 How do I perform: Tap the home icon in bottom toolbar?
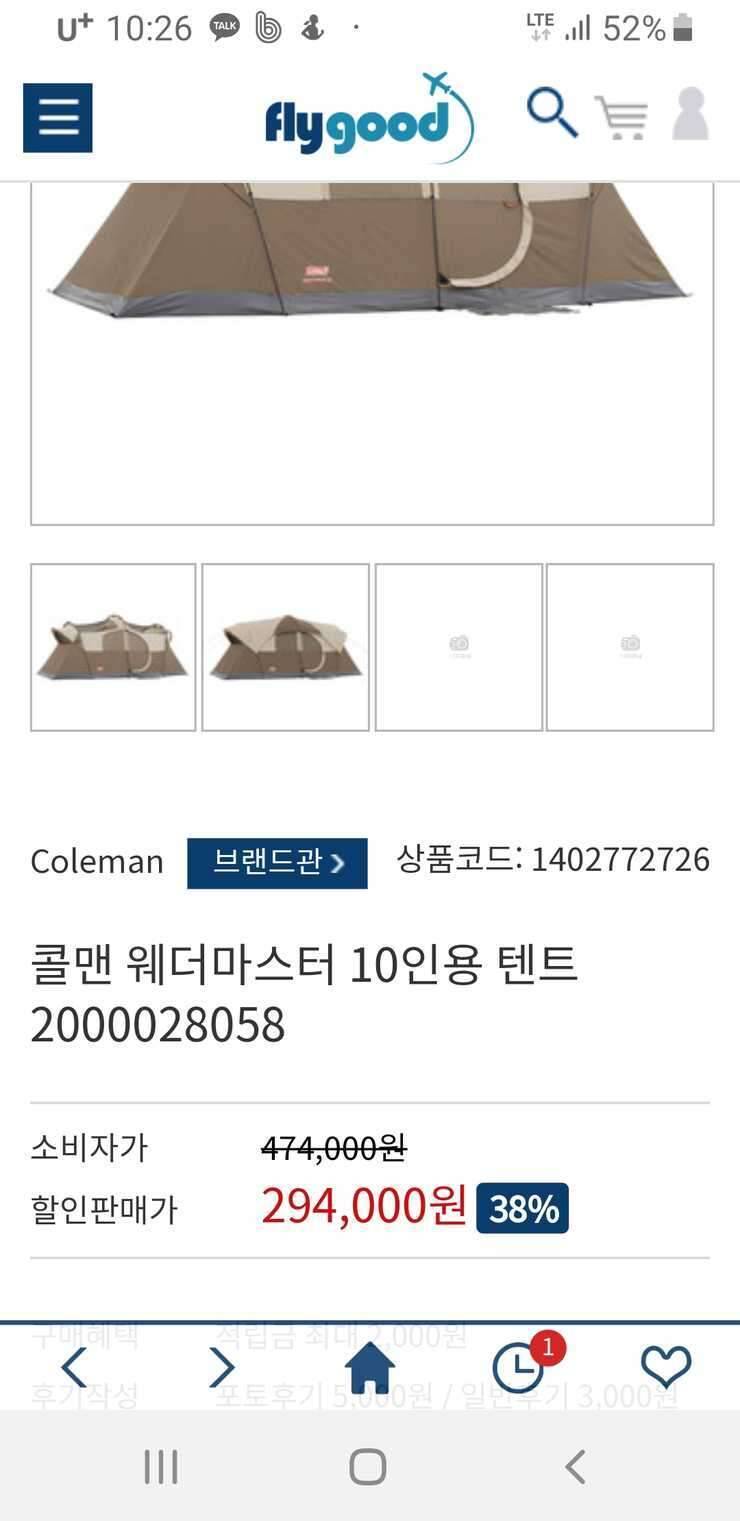coord(370,1367)
